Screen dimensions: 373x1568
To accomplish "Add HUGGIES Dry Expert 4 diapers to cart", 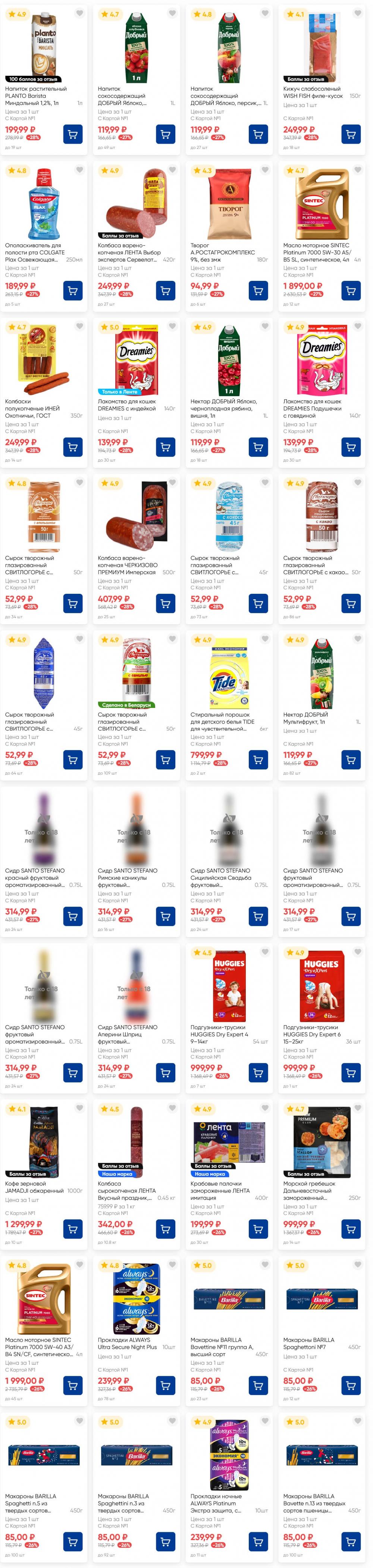I will (258, 1073).
